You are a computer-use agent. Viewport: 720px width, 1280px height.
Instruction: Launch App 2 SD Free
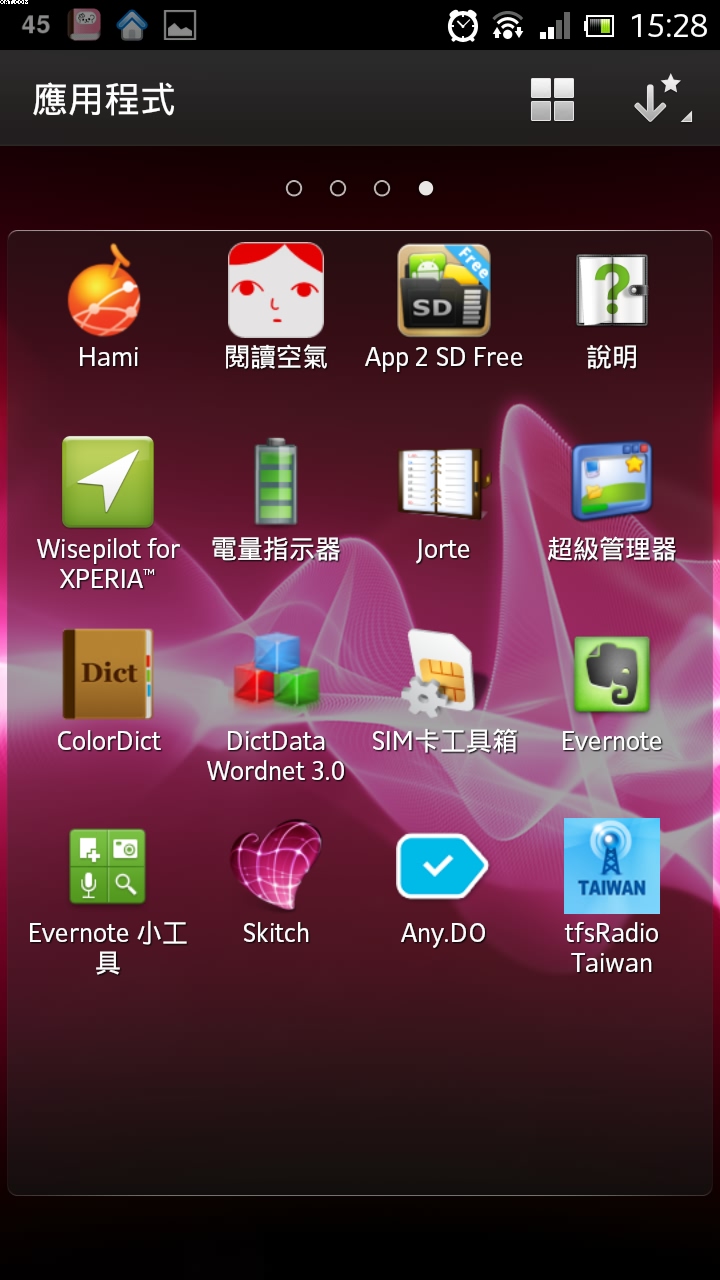pyautogui.click(x=444, y=292)
